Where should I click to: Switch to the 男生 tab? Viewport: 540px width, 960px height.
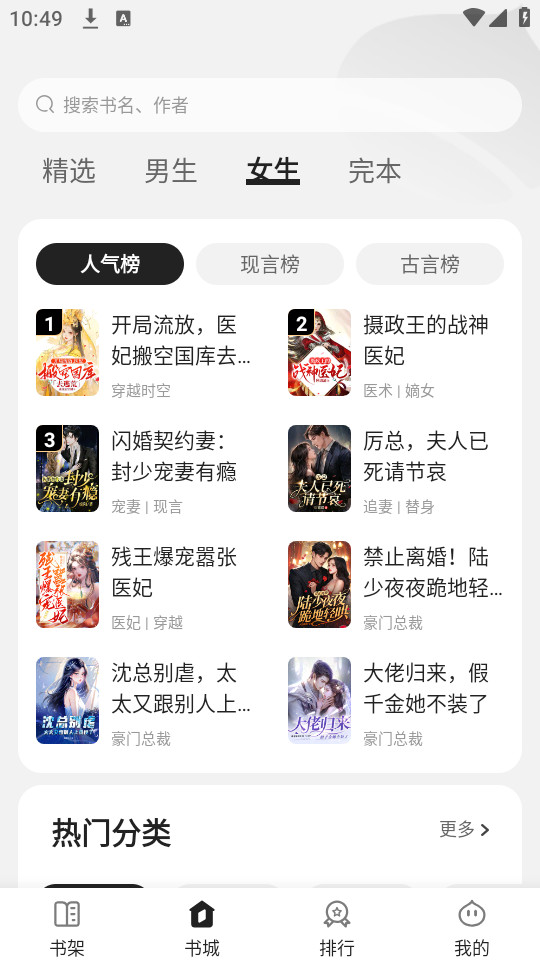click(x=171, y=171)
